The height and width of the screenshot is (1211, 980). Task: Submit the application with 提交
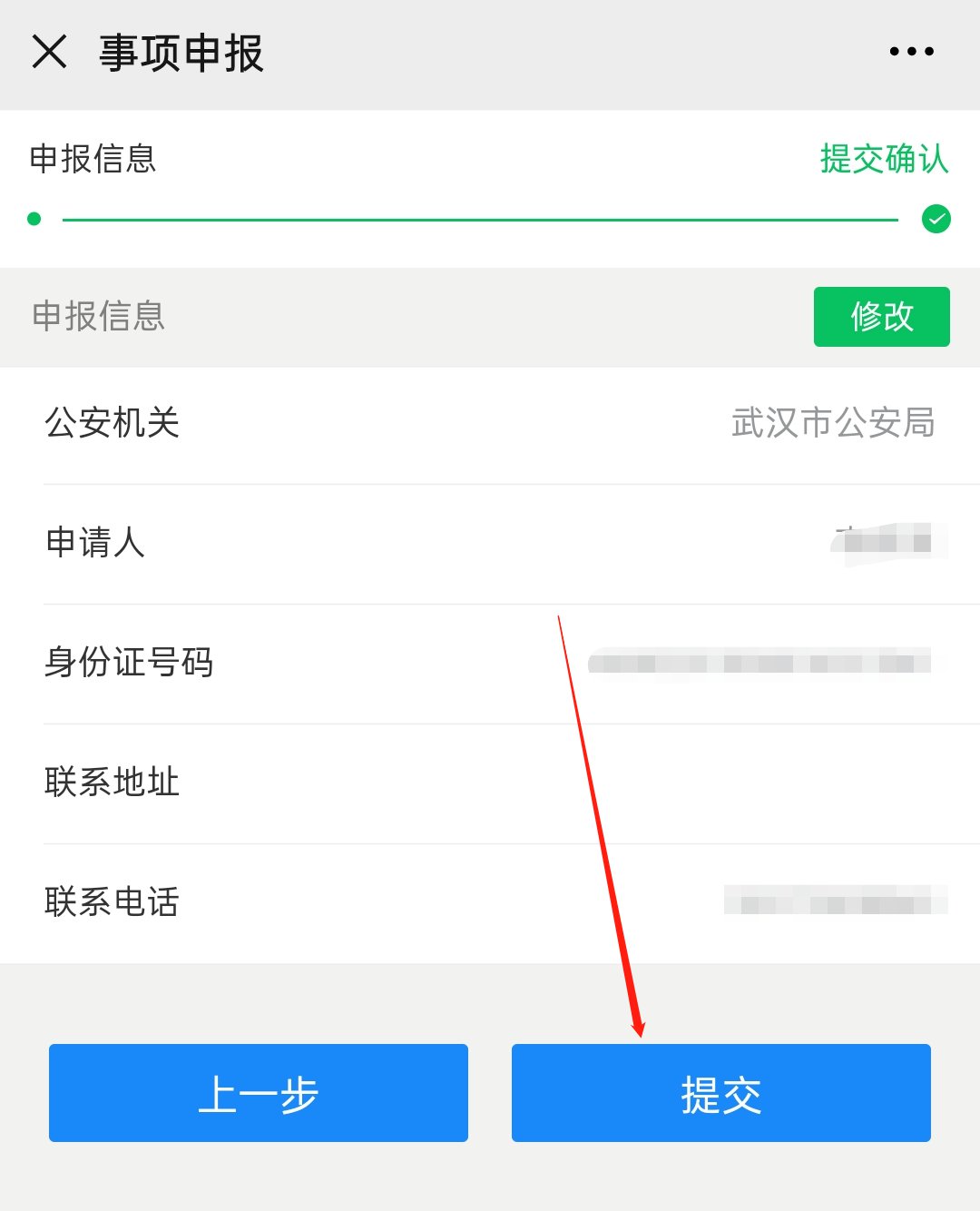click(x=720, y=1093)
